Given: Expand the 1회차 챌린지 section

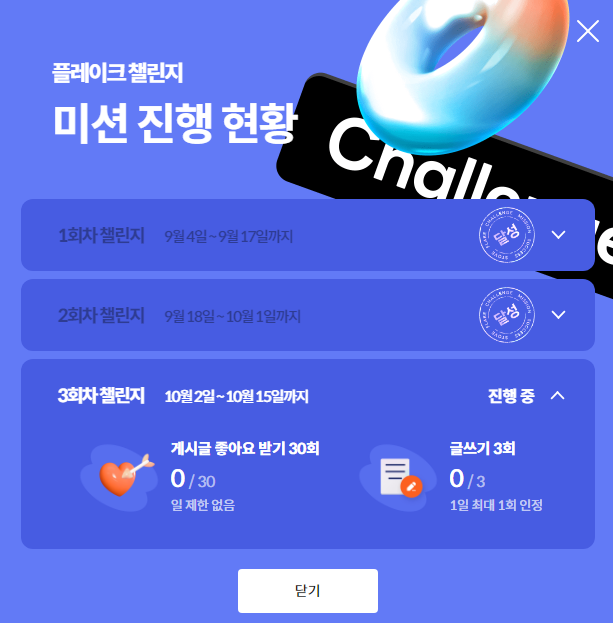Looking at the screenshot, I should pos(558,235).
